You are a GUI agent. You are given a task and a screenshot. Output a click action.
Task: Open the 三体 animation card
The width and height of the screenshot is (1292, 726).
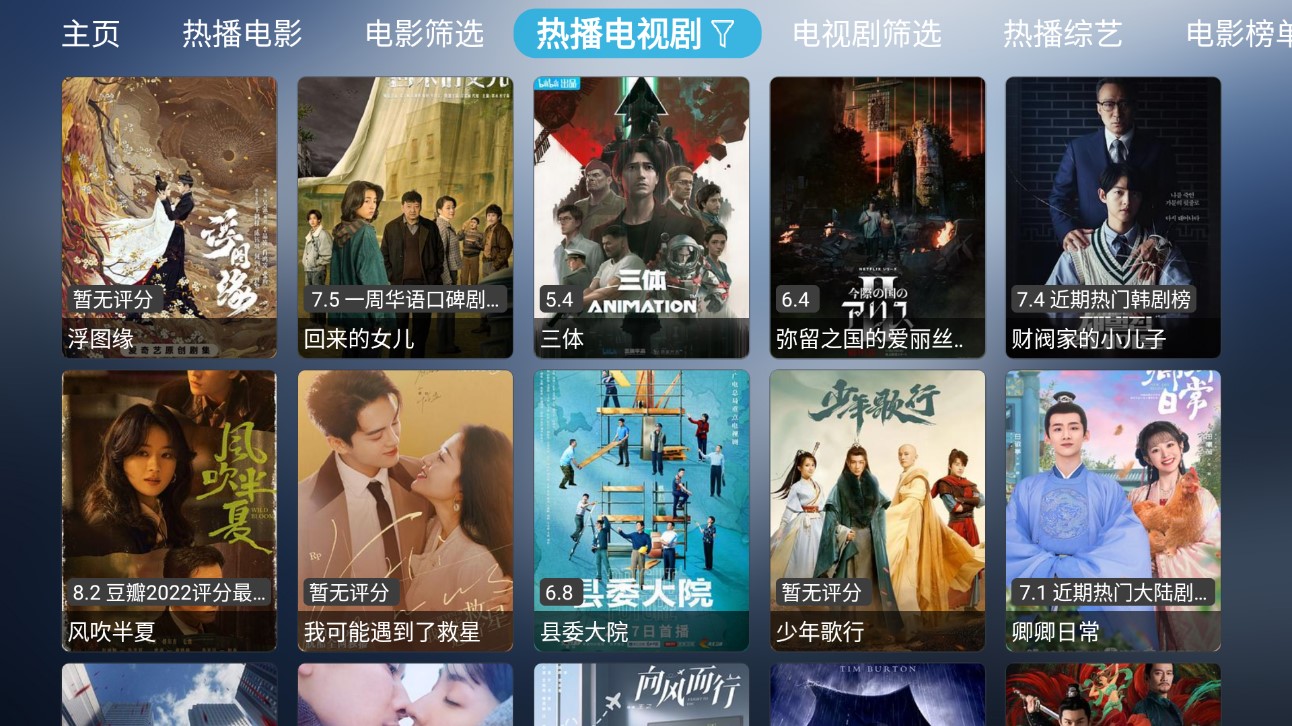tap(641, 217)
